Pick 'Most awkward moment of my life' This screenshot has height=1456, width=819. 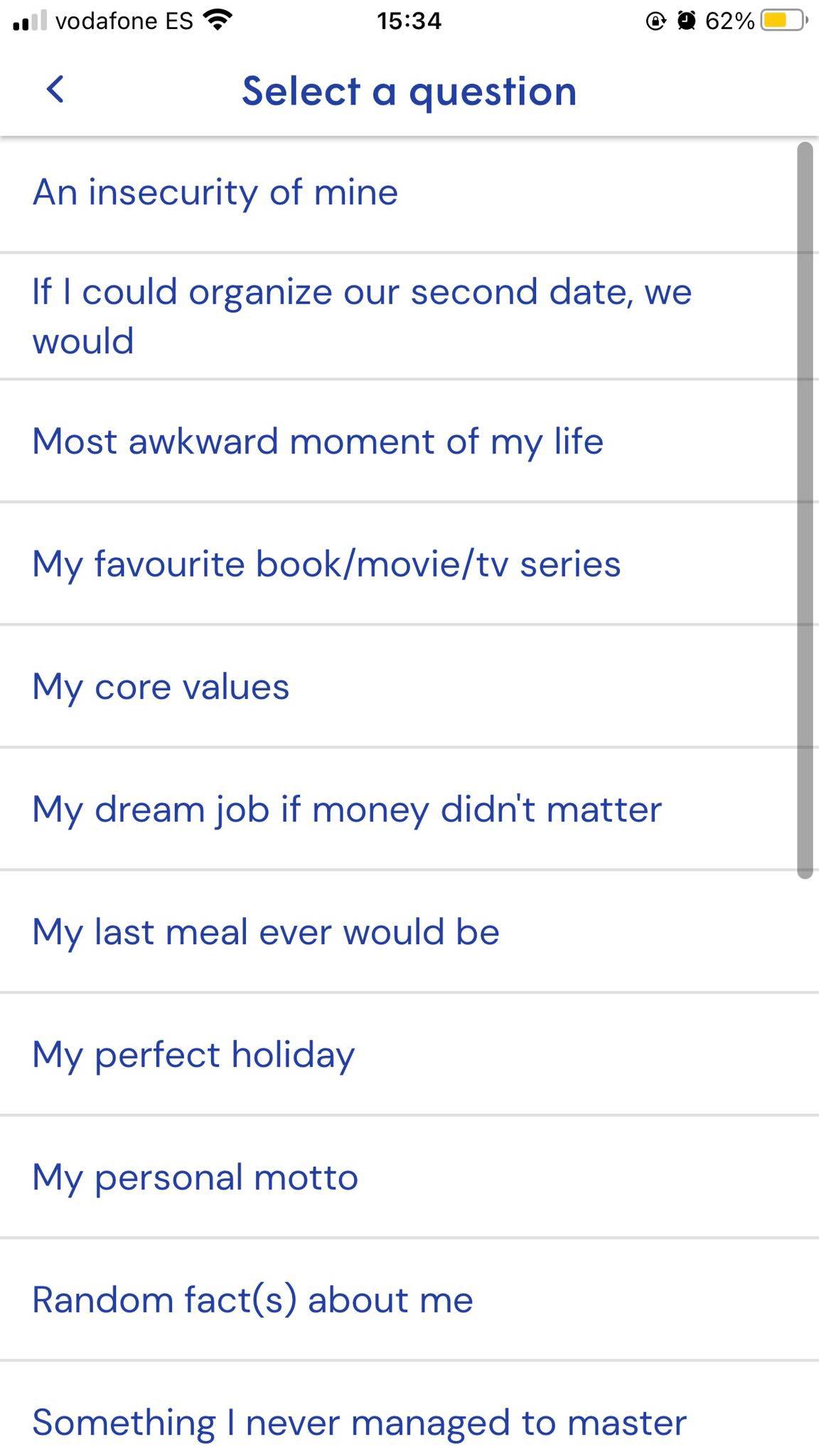click(x=409, y=441)
